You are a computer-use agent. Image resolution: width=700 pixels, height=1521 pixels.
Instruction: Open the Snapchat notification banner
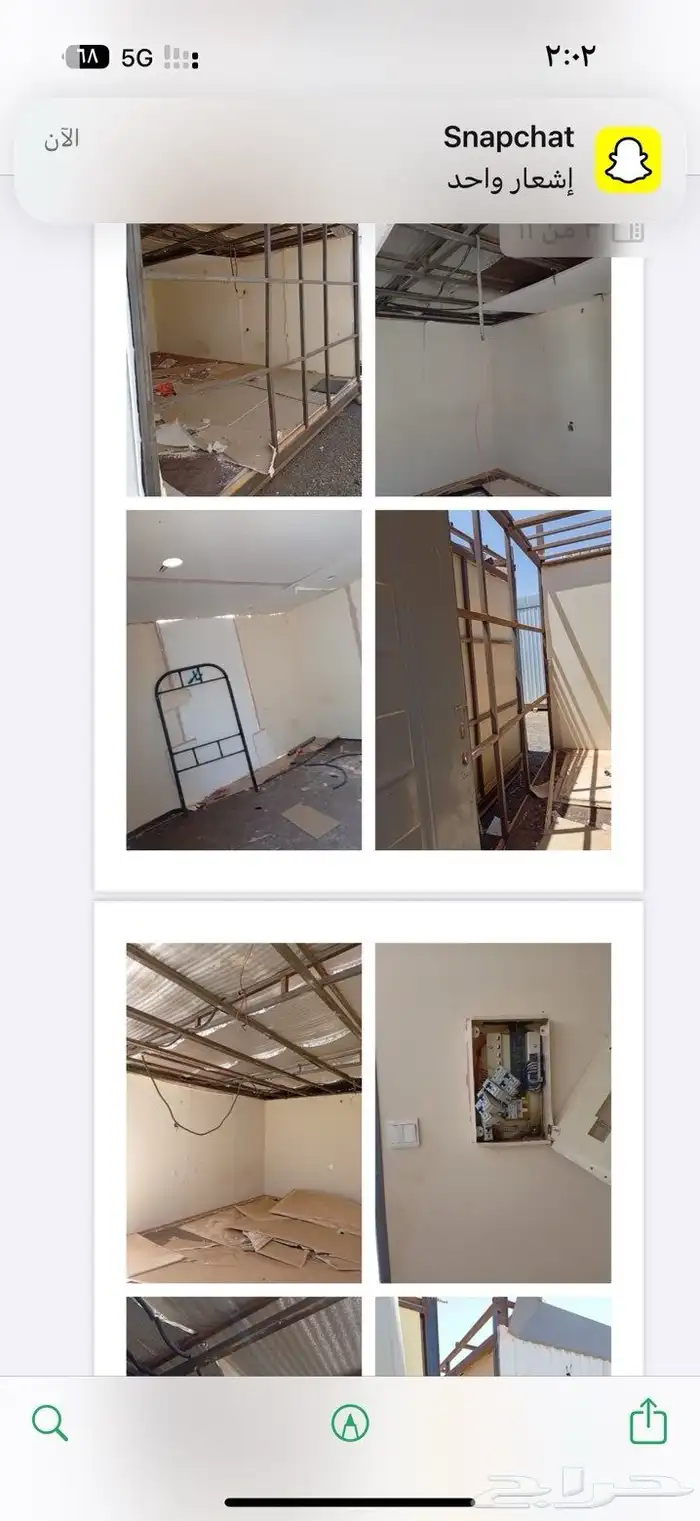[350, 160]
